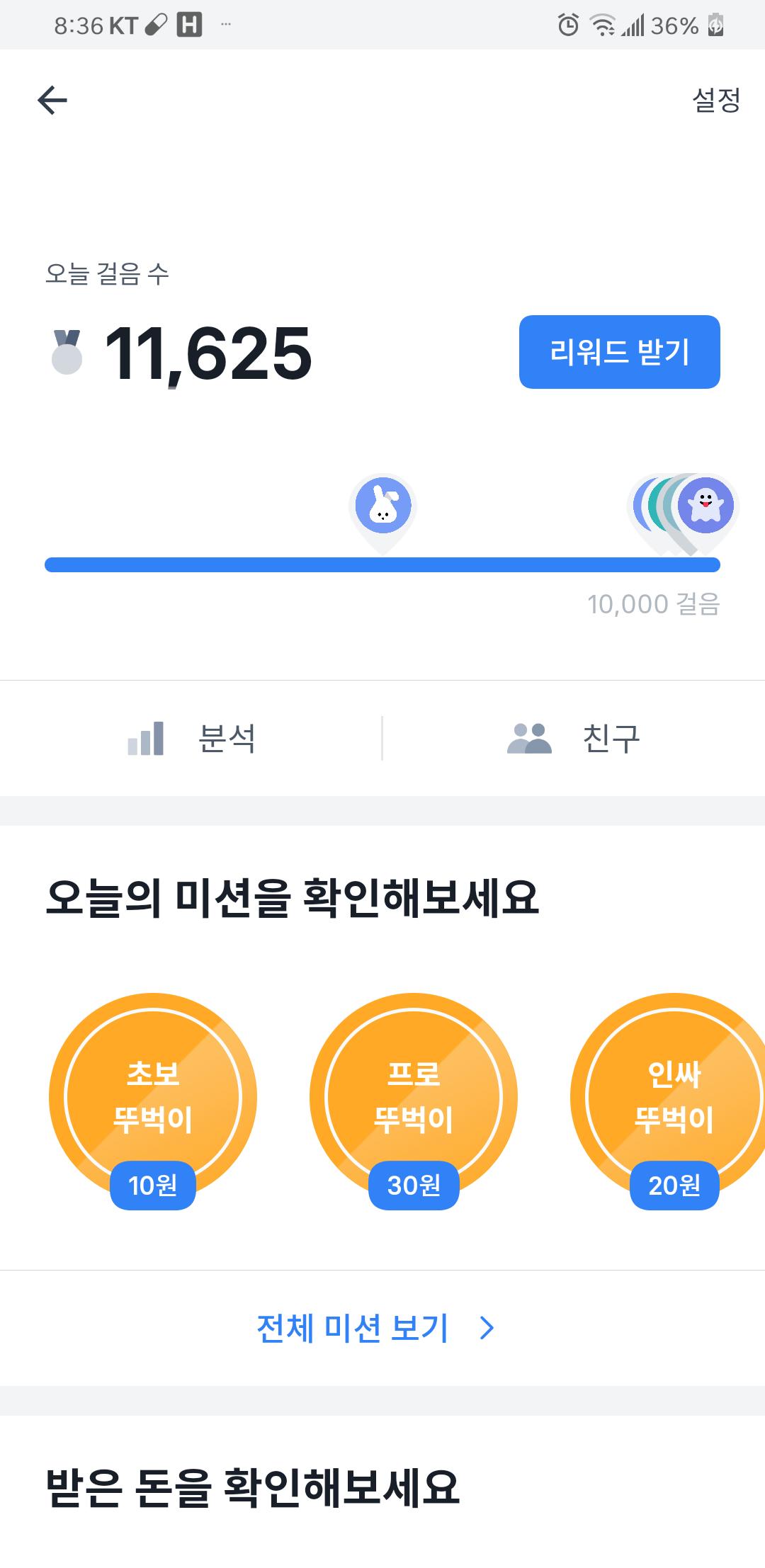Go back using the arrow icon
The height and width of the screenshot is (1568, 765).
click(x=52, y=100)
